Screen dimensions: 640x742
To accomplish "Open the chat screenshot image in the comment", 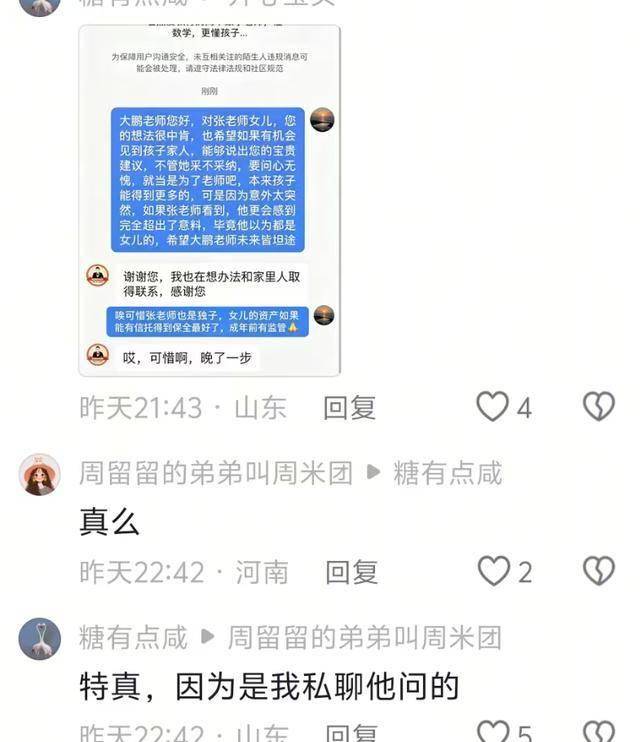I will point(209,201).
